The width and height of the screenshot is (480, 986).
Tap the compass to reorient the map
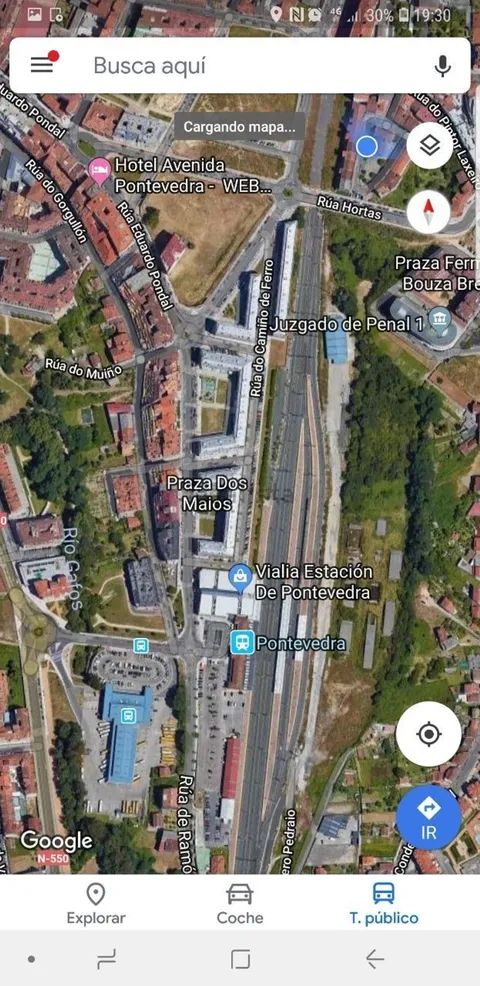[x=428, y=211]
